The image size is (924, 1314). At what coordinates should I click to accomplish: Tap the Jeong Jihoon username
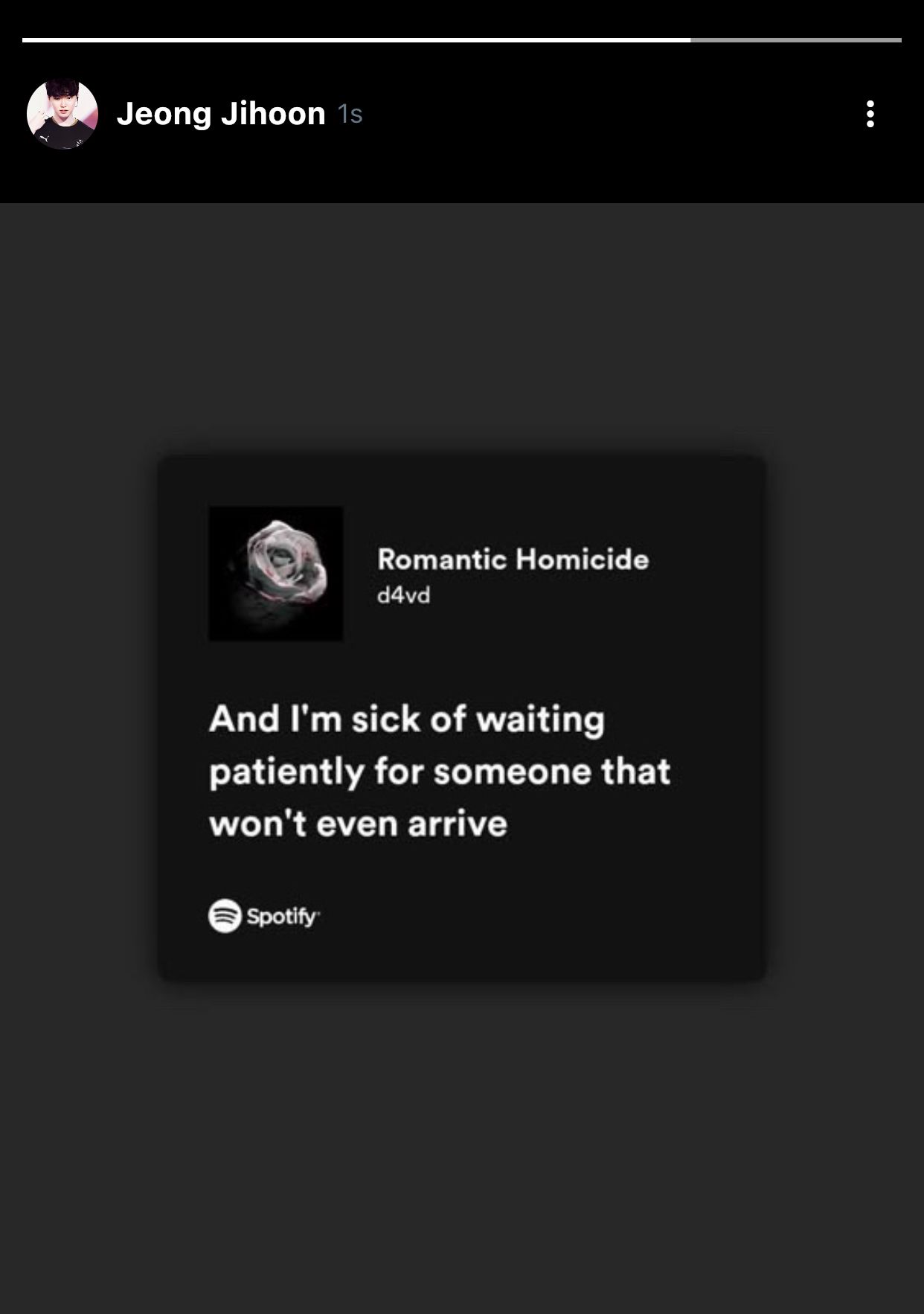221,114
